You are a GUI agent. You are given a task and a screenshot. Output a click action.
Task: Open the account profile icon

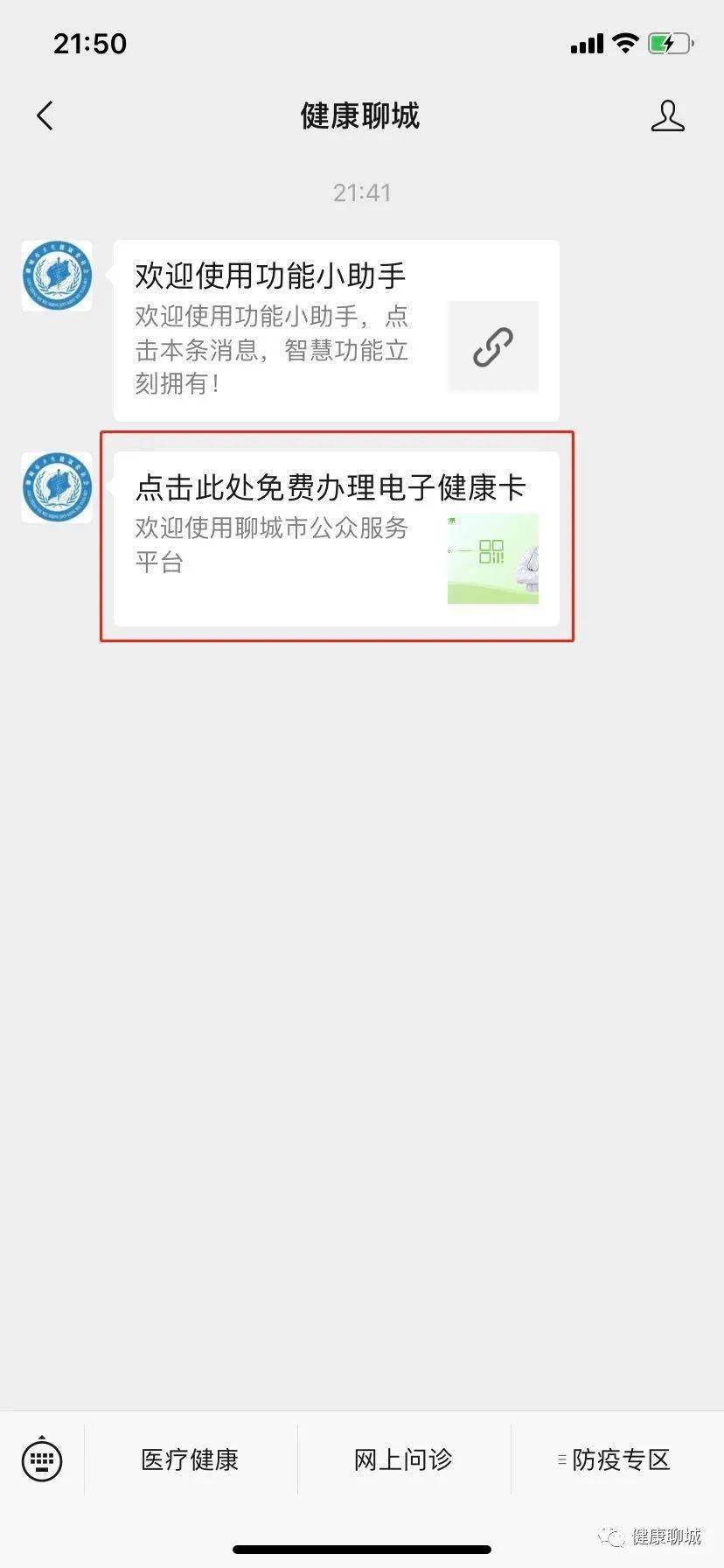click(667, 115)
